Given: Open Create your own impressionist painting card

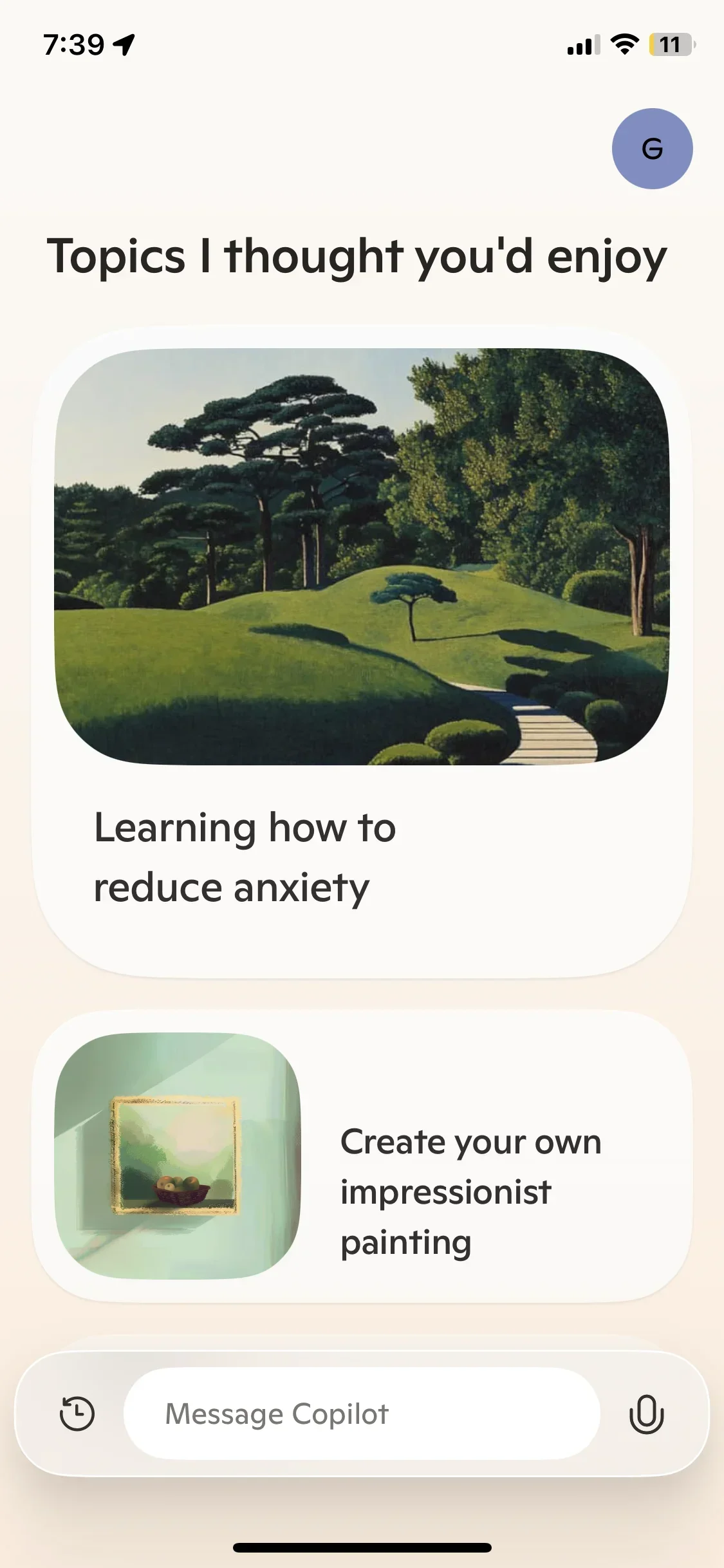Looking at the screenshot, I should [x=362, y=1156].
